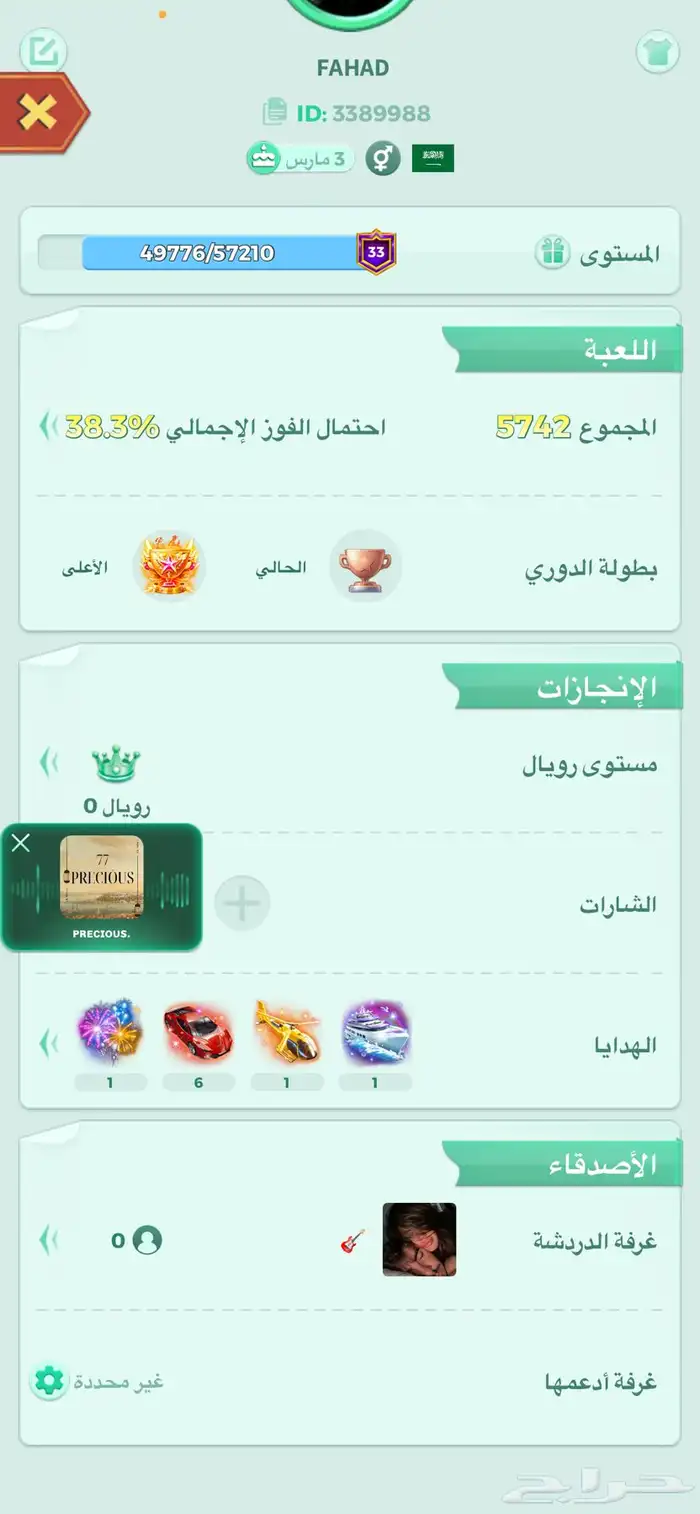This screenshot has width=700, height=1514.
Task: Open the outfit shirt icon
Action: pyautogui.click(x=657, y=52)
